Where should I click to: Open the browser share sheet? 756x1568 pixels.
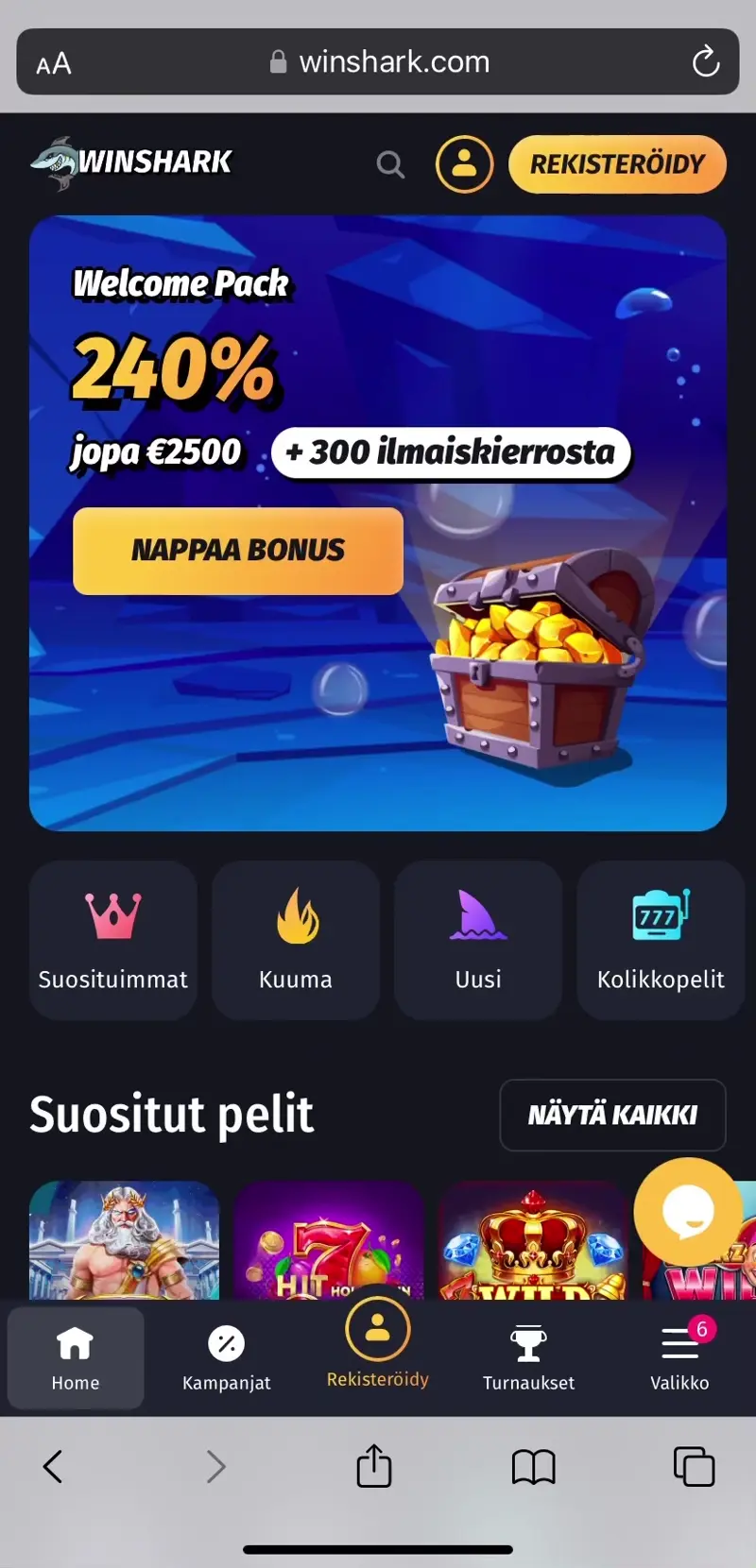click(374, 1466)
